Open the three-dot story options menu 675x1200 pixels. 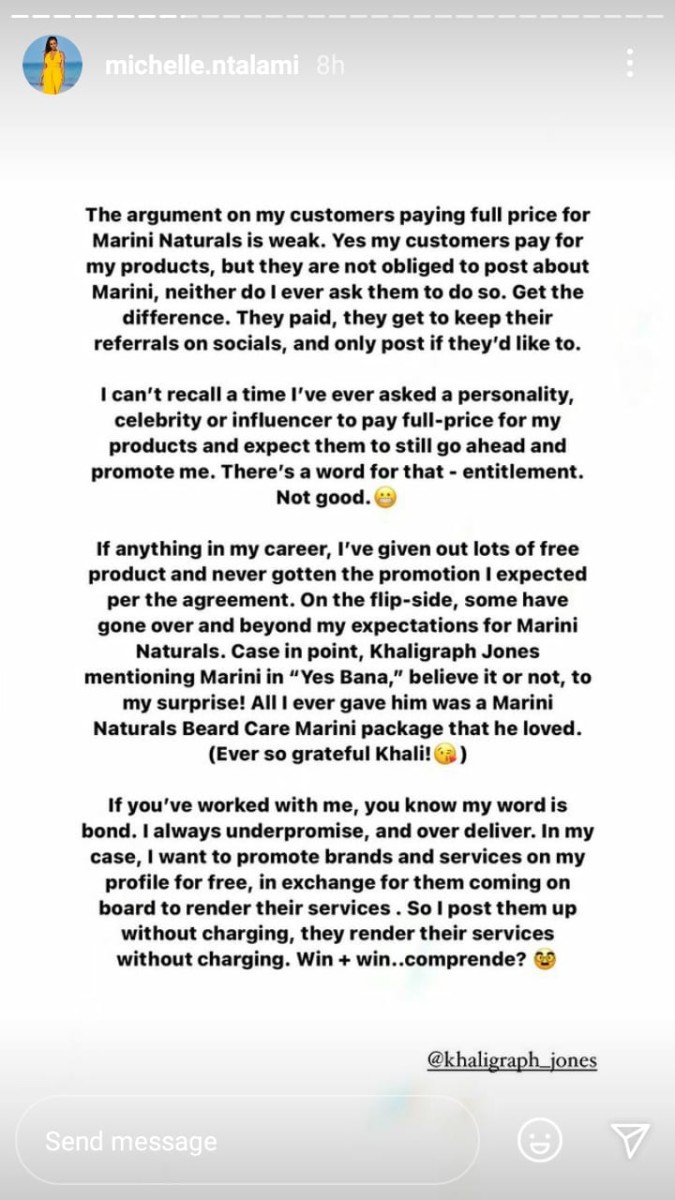click(x=629, y=63)
